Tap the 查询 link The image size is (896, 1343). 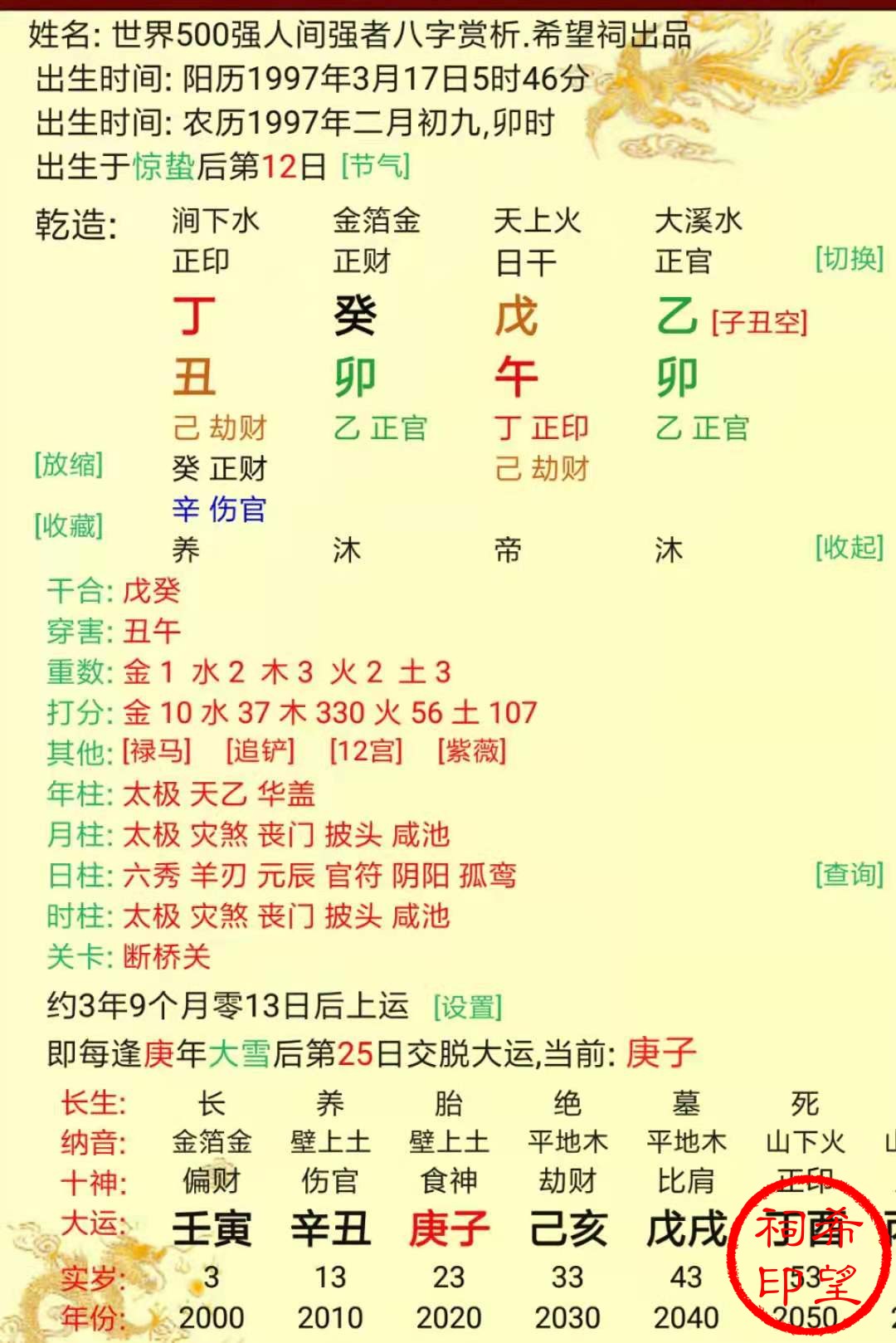tap(849, 875)
